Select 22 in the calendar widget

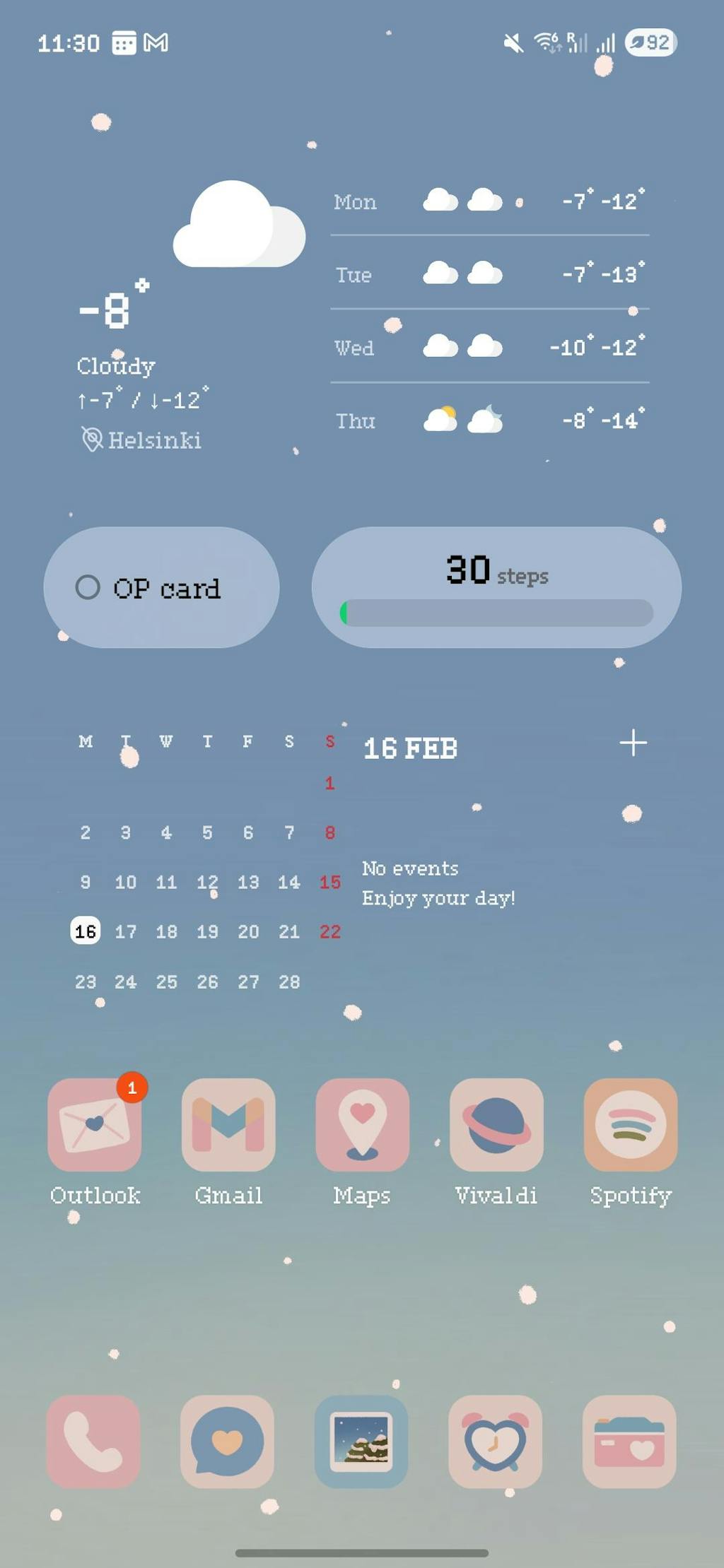[330, 931]
